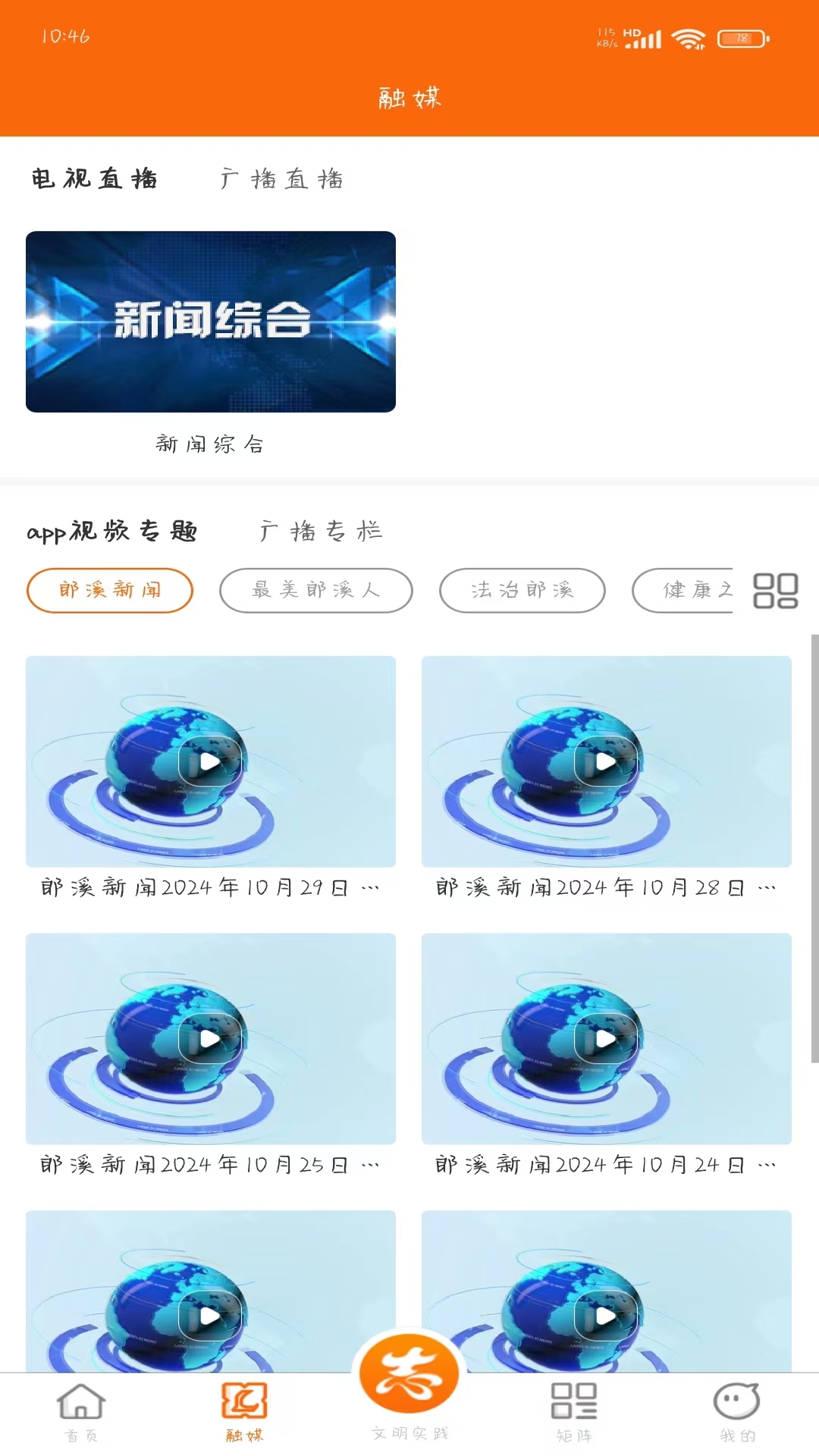Play the 郎溪新闻2024年10月24日 video
This screenshot has width=819, height=1456.
pyautogui.click(x=607, y=1039)
